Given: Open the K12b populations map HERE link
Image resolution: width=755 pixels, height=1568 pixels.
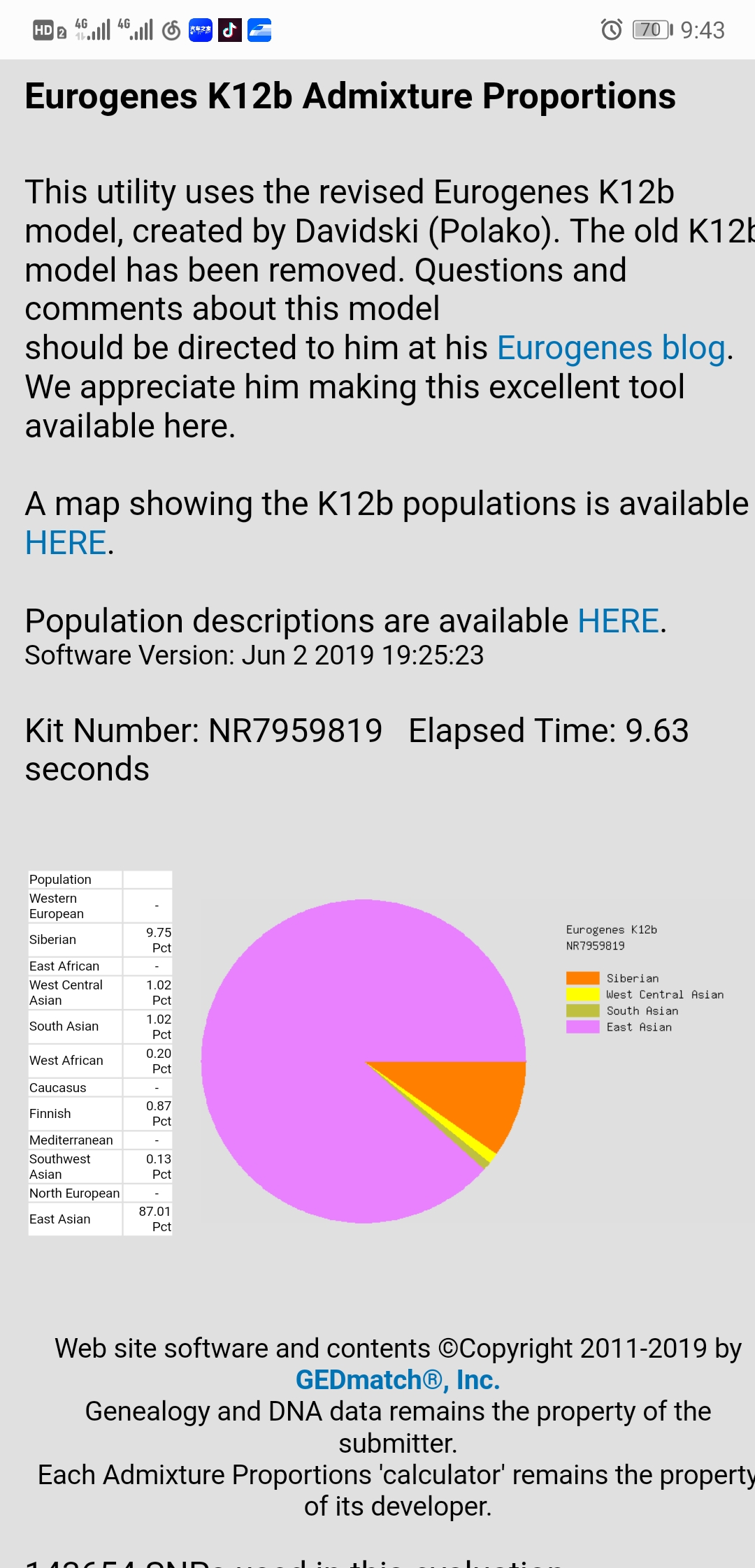Looking at the screenshot, I should pyautogui.click(x=66, y=543).
